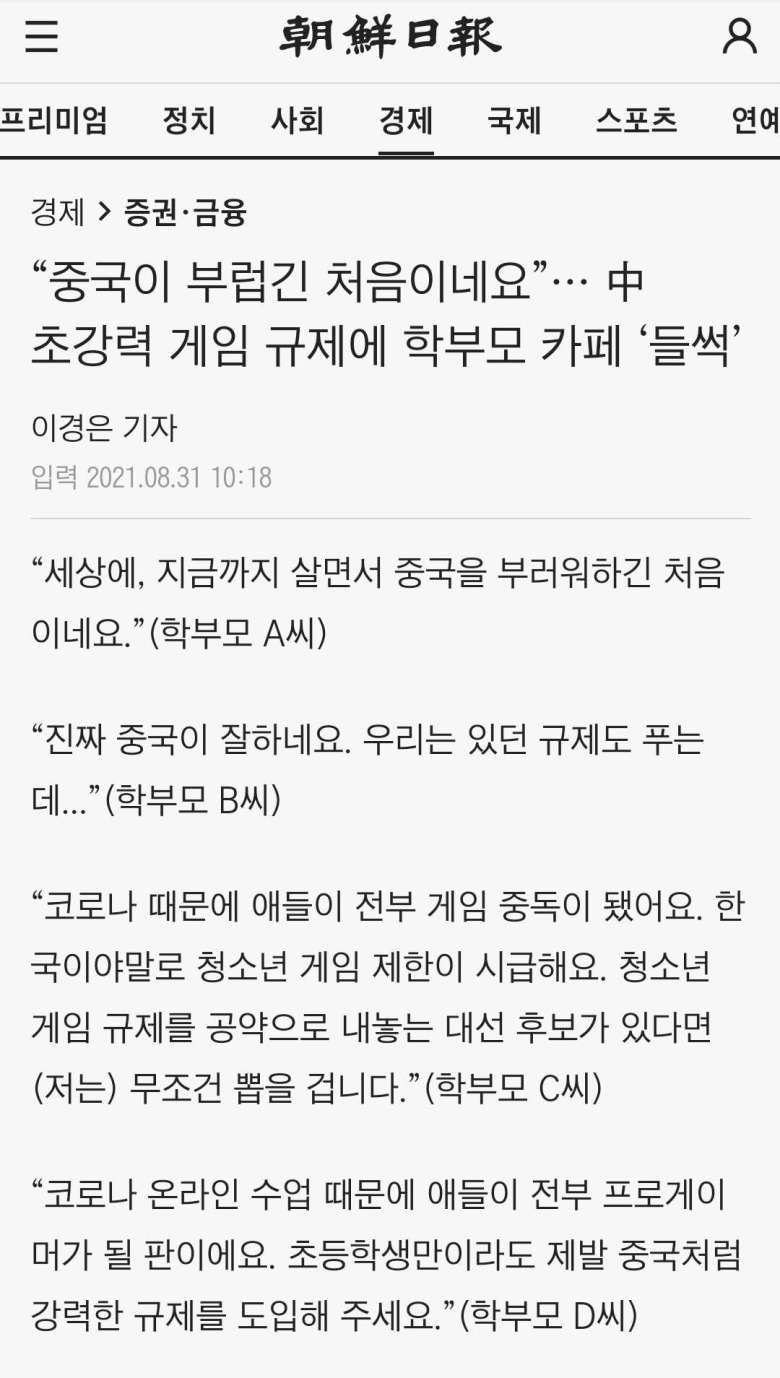Switch to the 정치 tab
This screenshot has height=1378, width=780.
[189, 121]
